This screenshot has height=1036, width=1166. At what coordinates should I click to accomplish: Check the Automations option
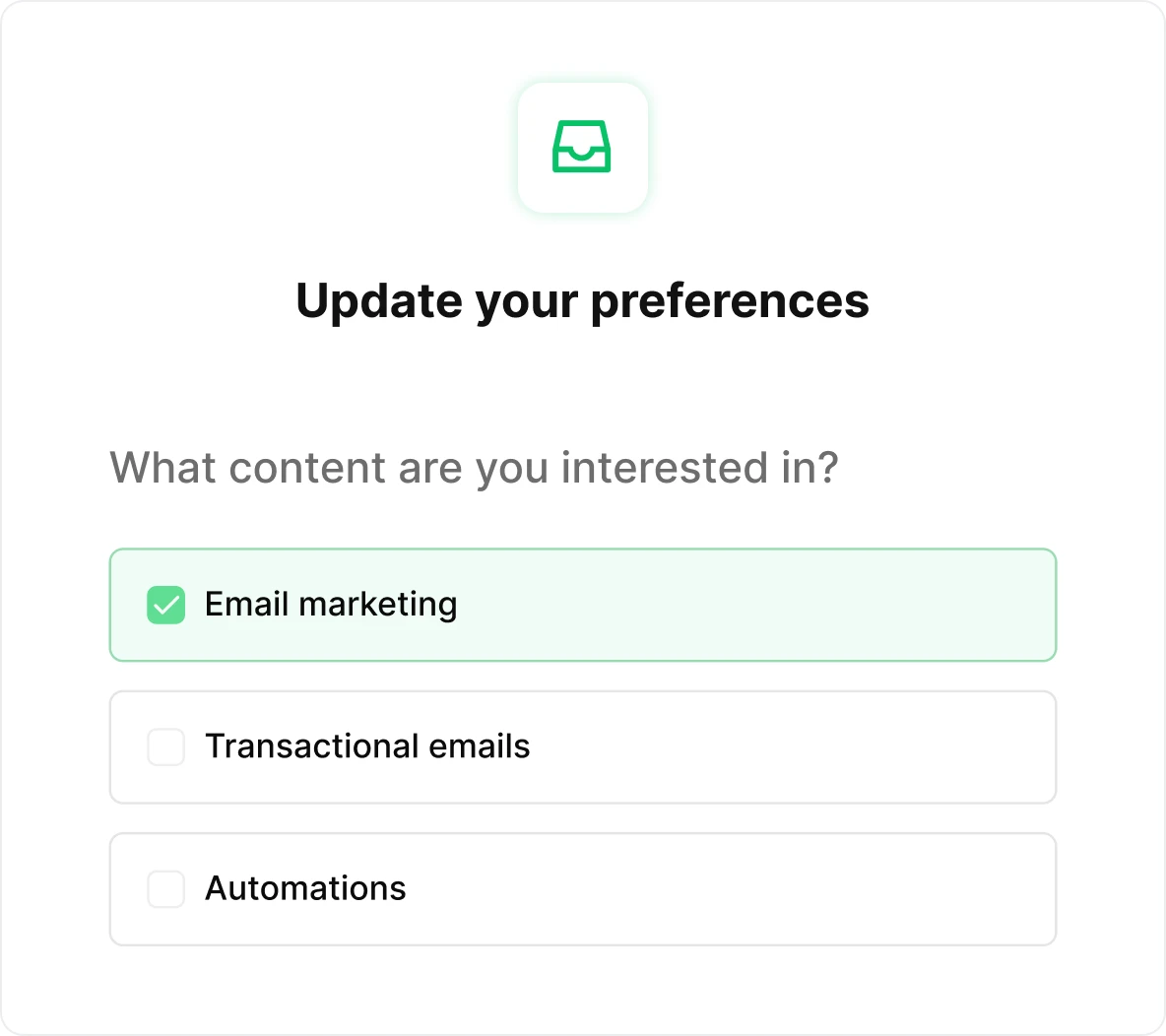click(165, 889)
